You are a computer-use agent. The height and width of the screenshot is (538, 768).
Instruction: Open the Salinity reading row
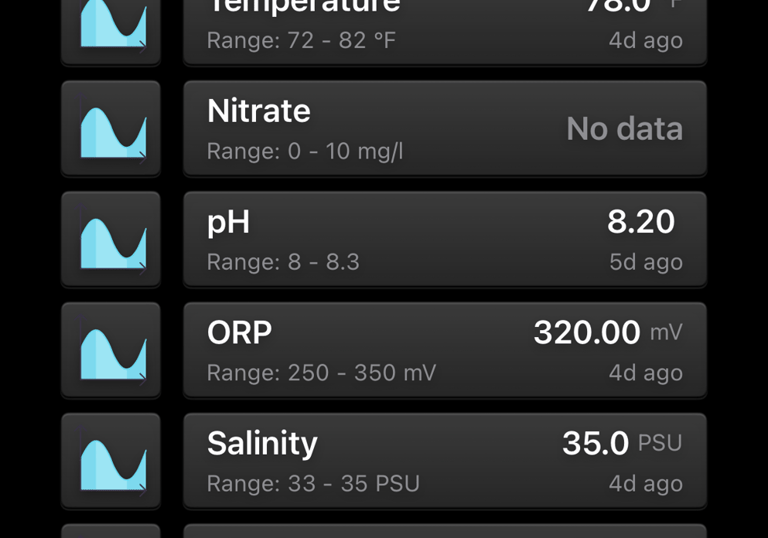(445, 462)
